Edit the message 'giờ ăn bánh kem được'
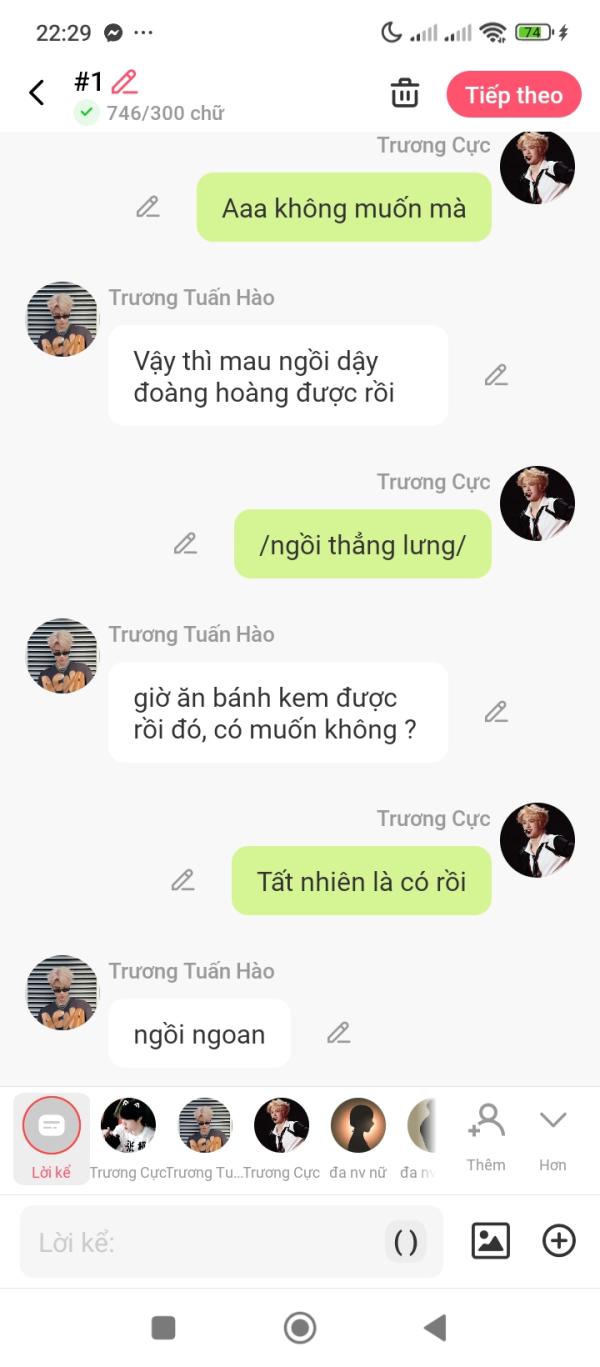This screenshot has width=600, height=1367. pyautogui.click(x=496, y=712)
